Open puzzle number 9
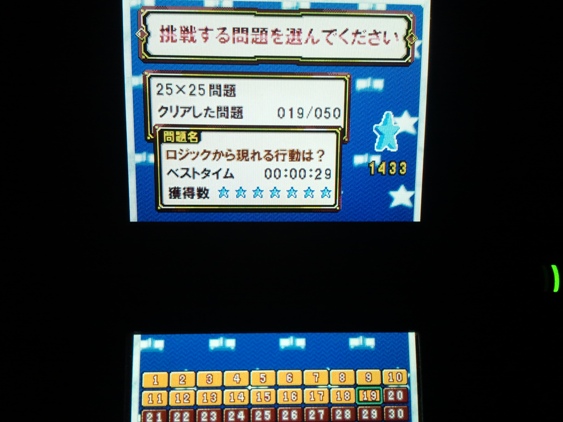 tap(368, 377)
